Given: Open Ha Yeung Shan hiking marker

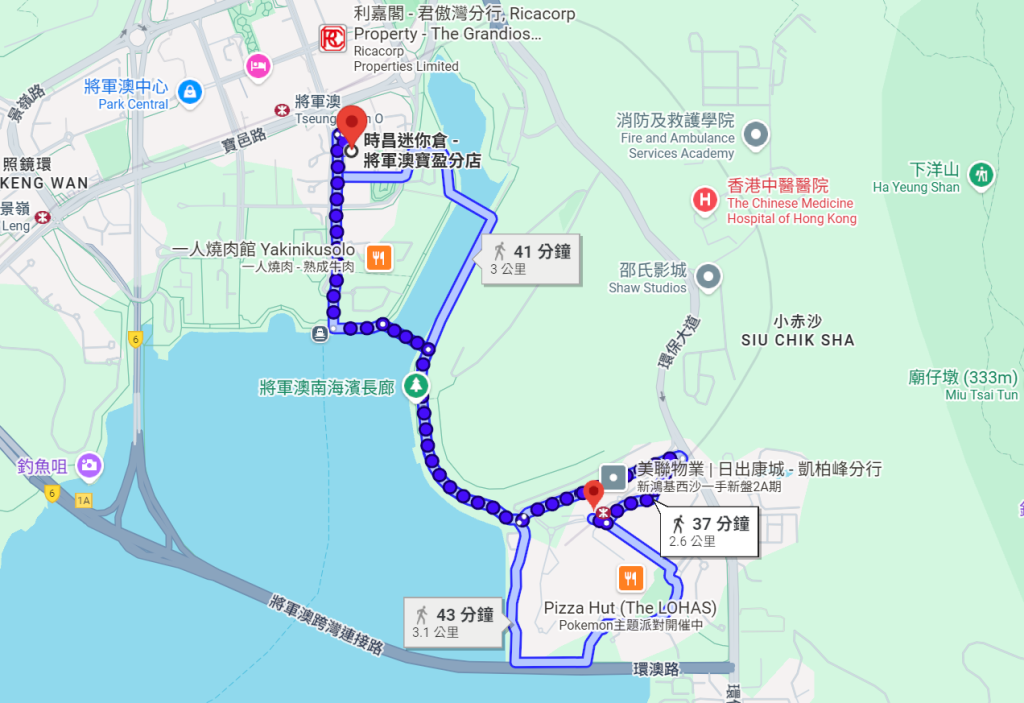Looking at the screenshot, I should (982, 174).
